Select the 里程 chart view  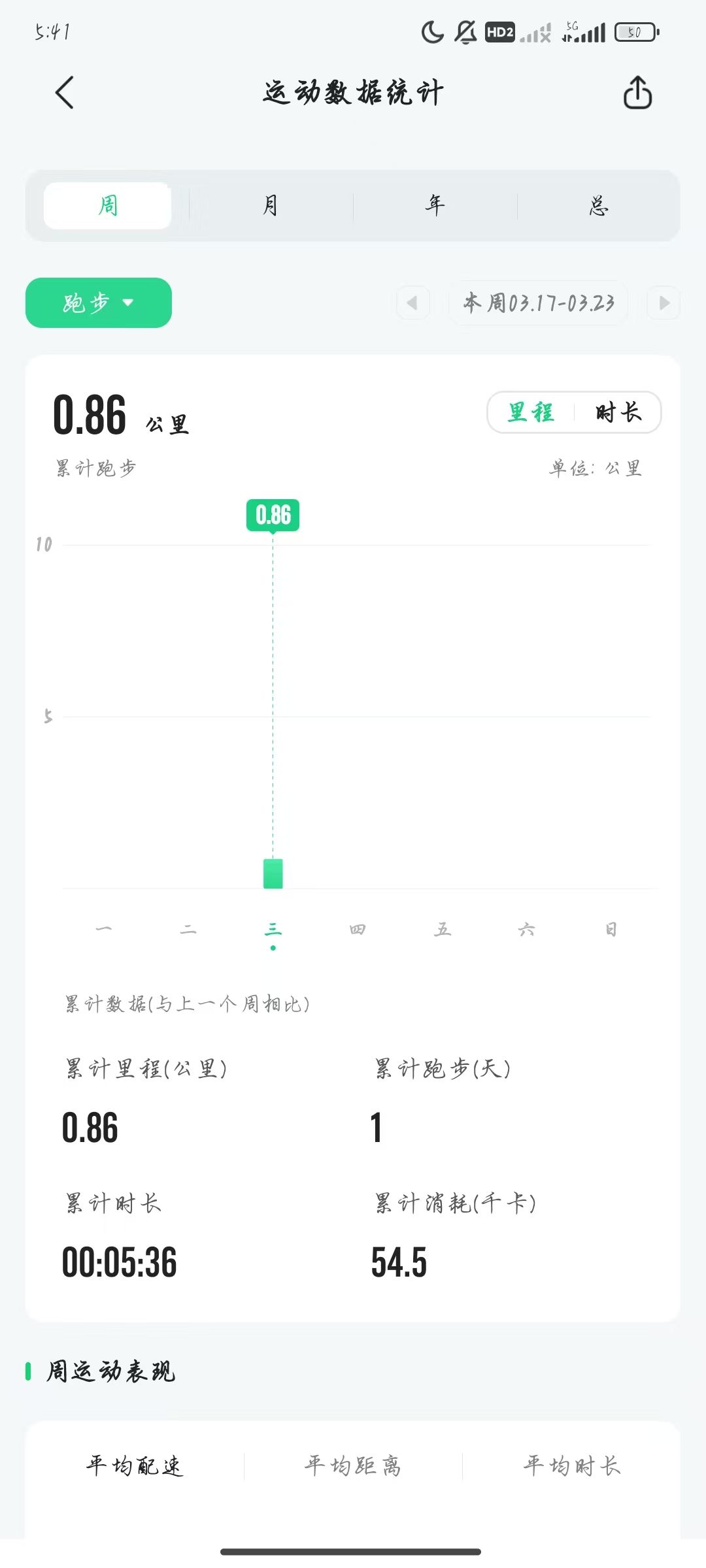pos(531,412)
